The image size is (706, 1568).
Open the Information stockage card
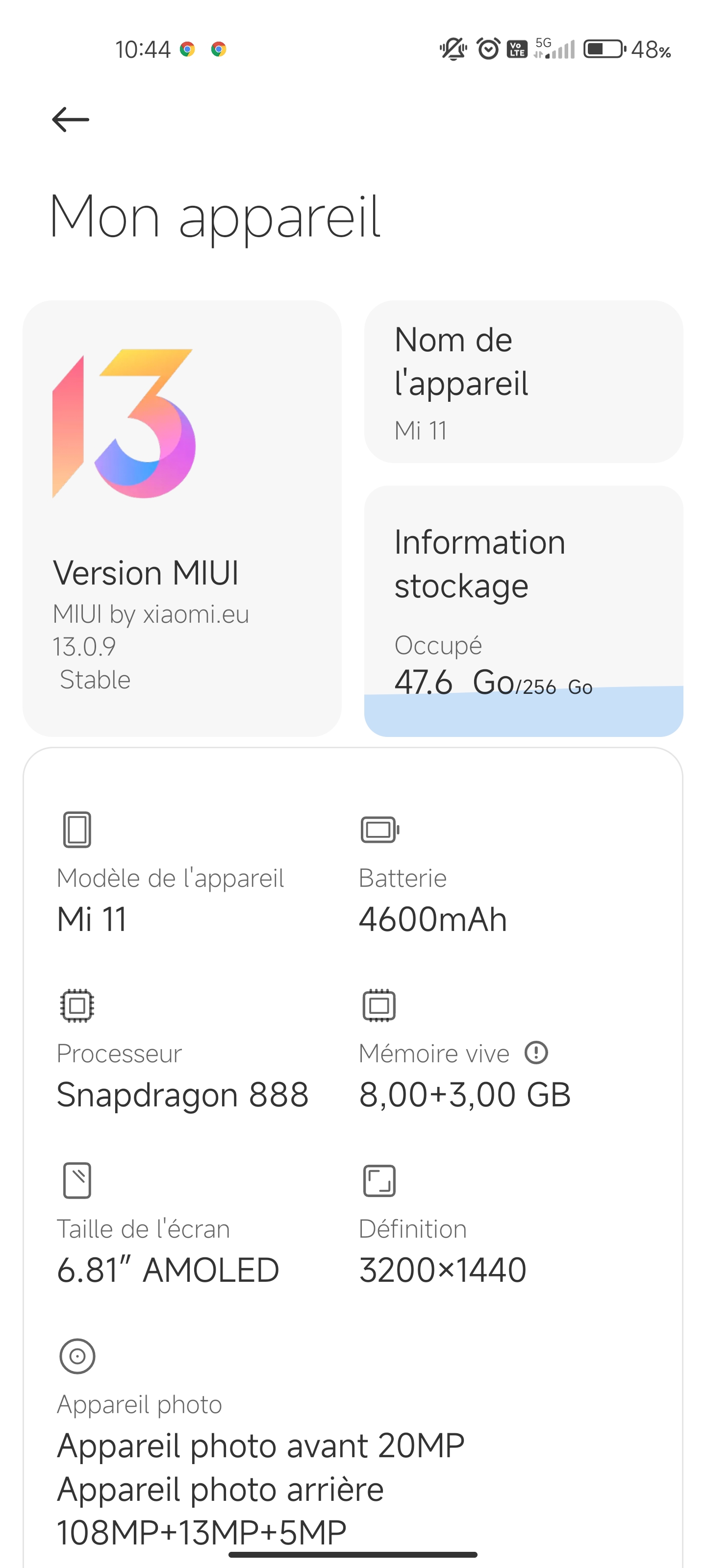(523, 611)
